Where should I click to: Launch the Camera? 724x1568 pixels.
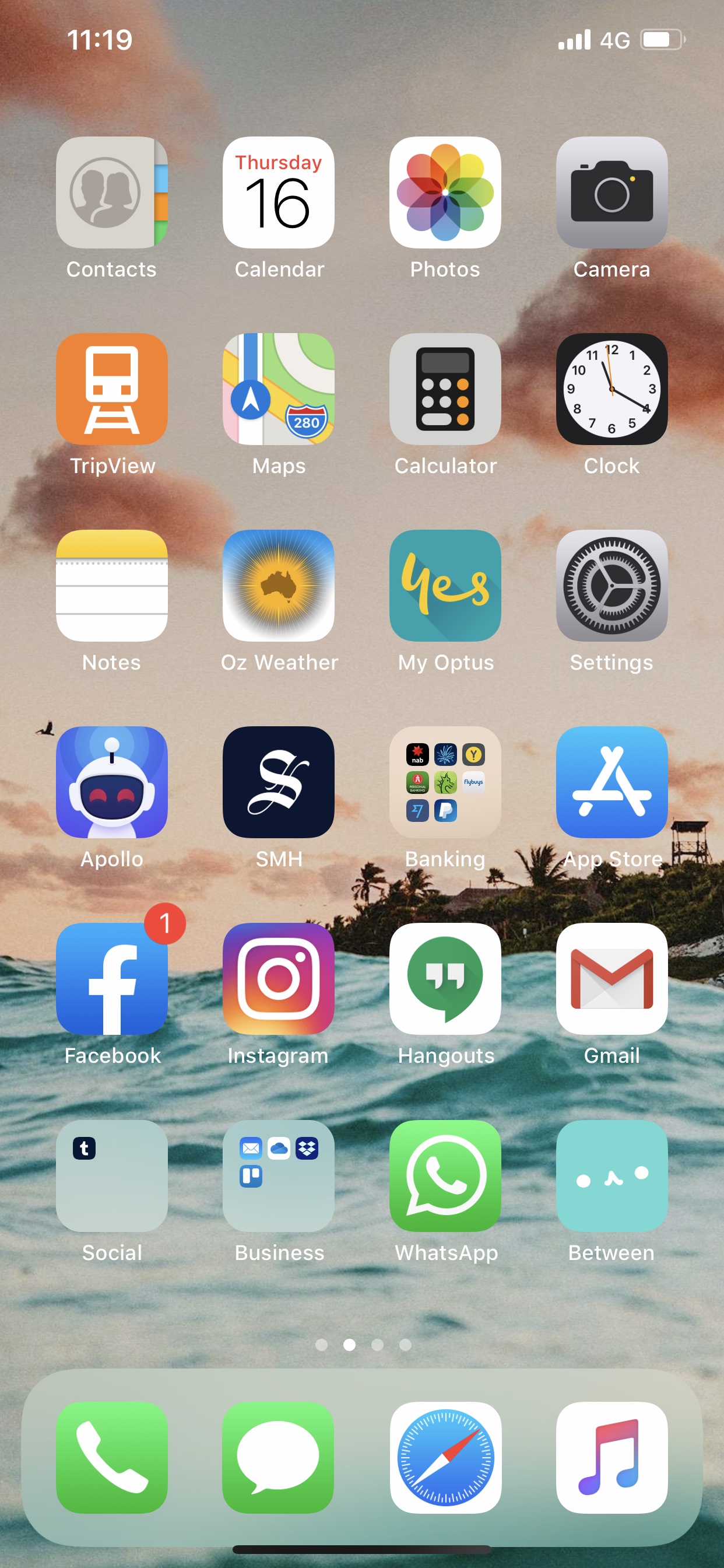point(611,192)
